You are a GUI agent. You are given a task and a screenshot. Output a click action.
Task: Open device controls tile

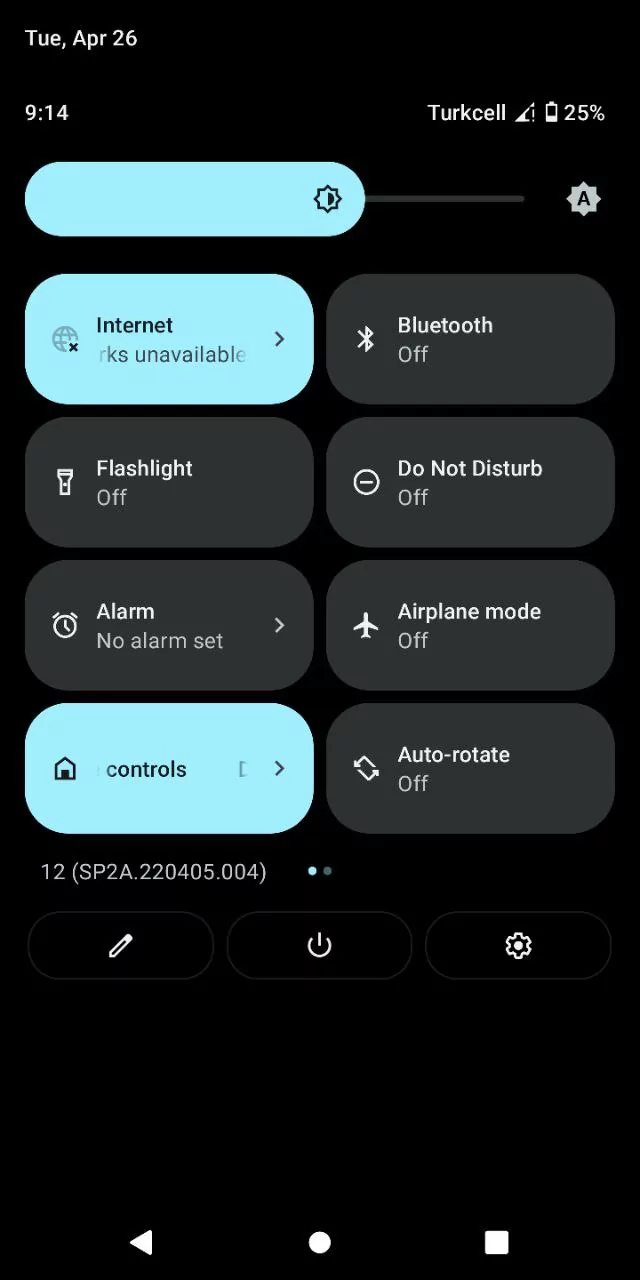pyautogui.click(x=169, y=768)
